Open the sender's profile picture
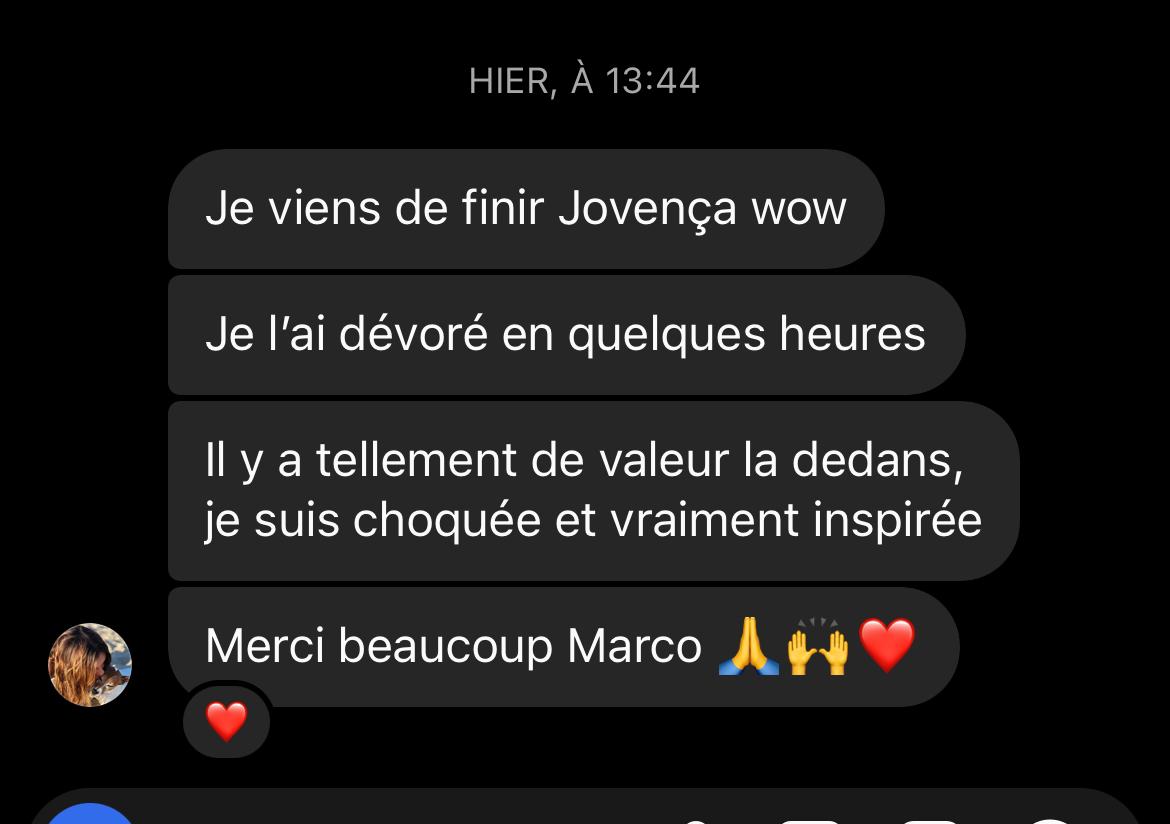The height and width of the screenshot is (824, 1170). point(90,665)
